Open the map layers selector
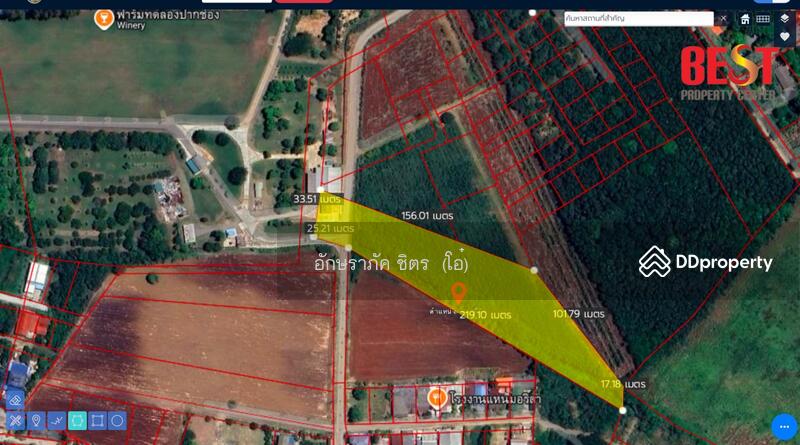 (785, 19)
